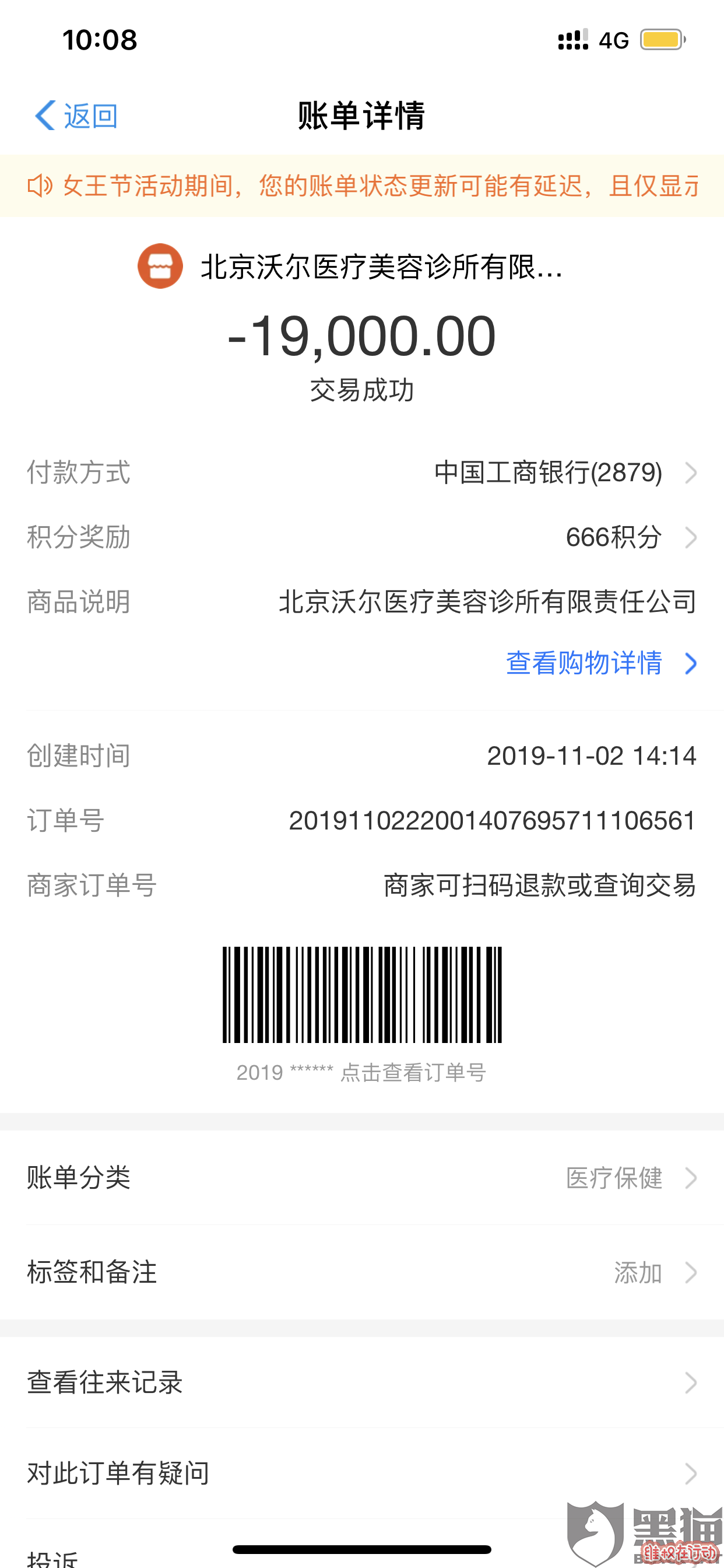View 积分奖励 666积分 details
Screen dimensions: 724x1568
613,537
